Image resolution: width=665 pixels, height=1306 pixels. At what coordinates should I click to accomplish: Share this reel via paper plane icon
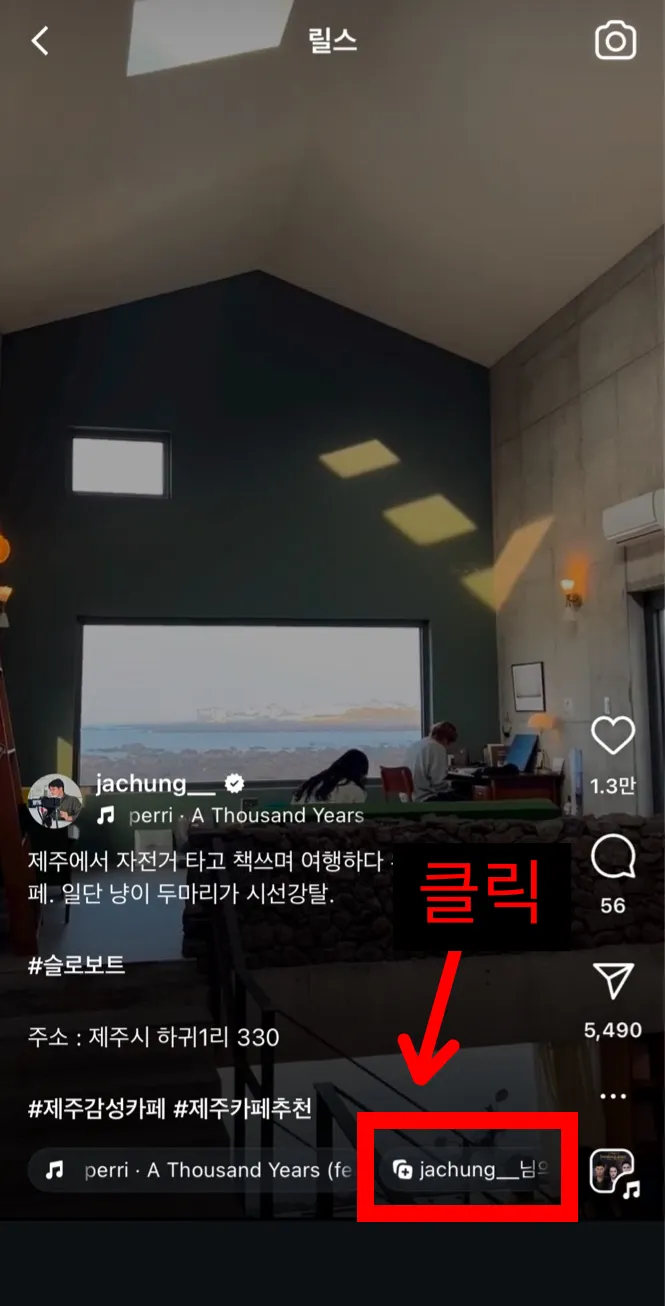(x=613, y=982)
